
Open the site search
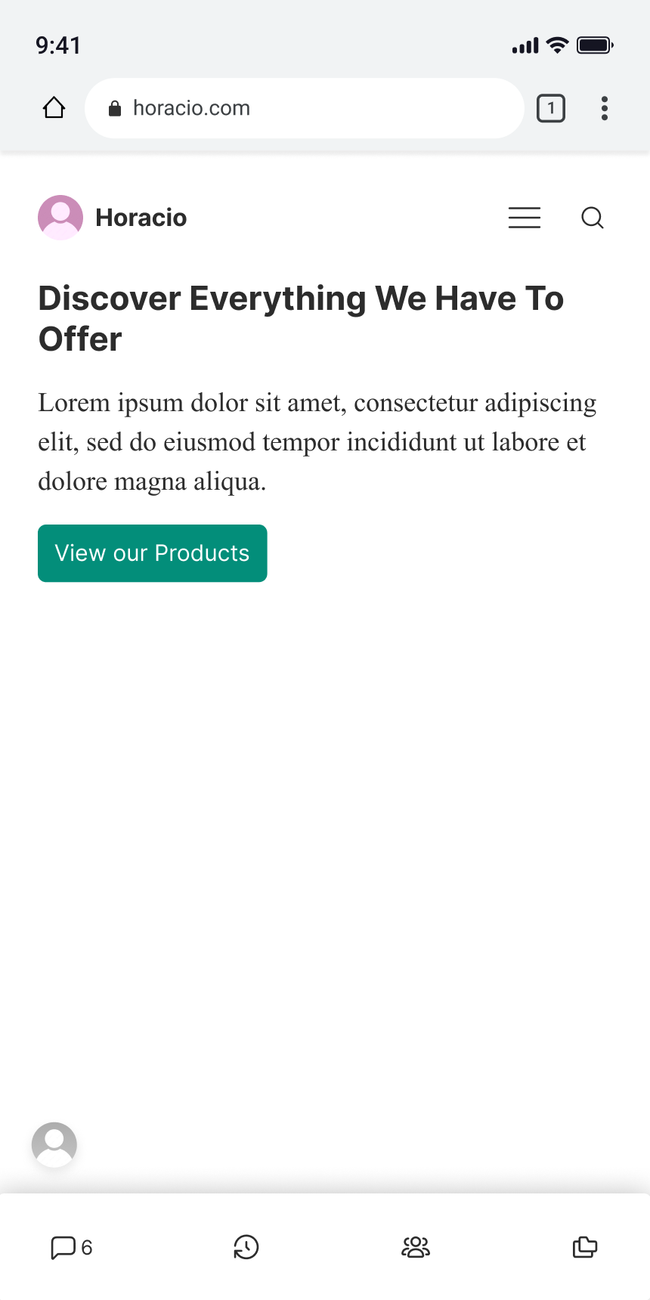(592, 218)
